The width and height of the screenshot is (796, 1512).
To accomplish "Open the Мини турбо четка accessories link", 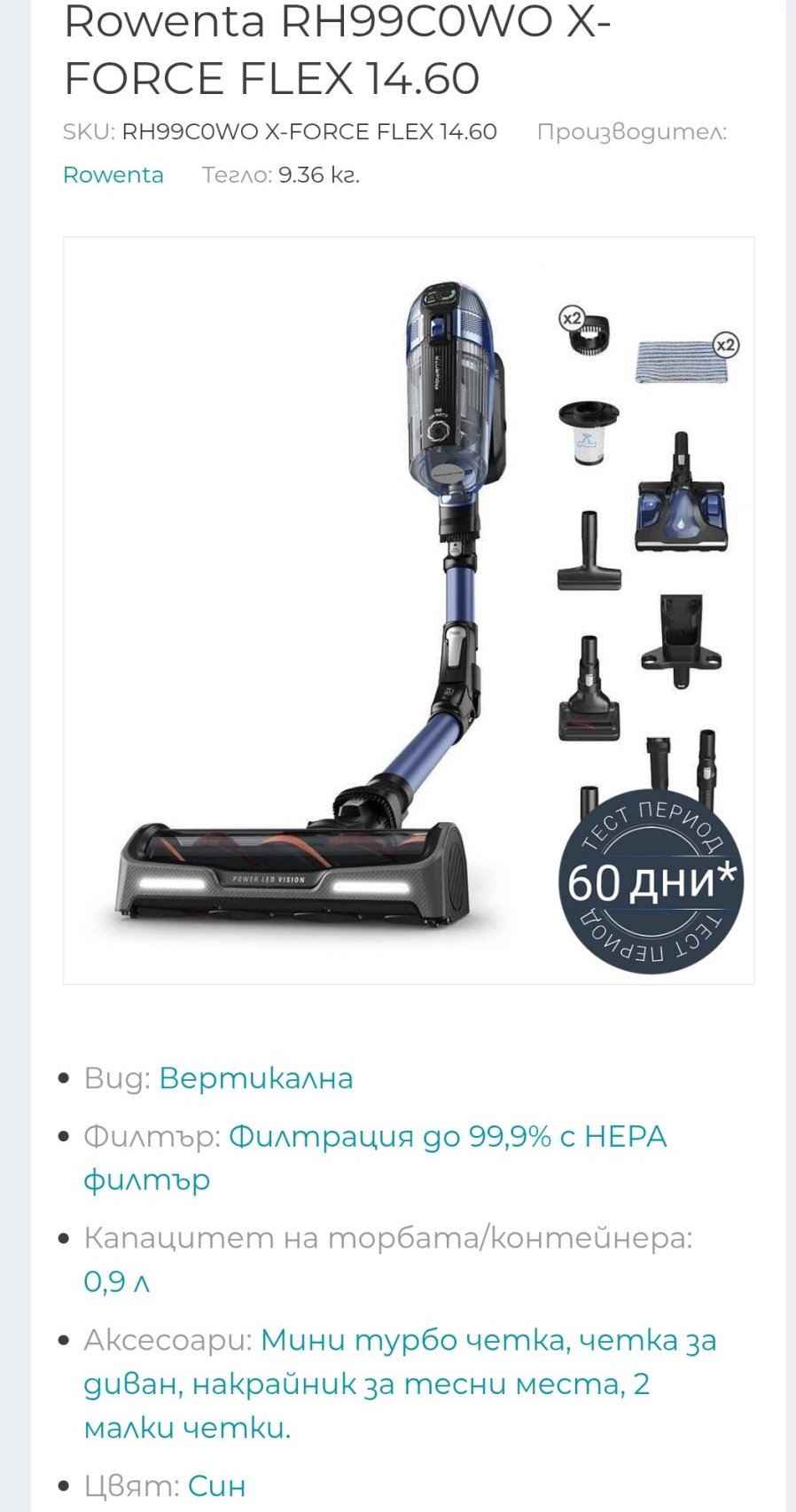I will pyautogui.click(x=400, y=1383).
